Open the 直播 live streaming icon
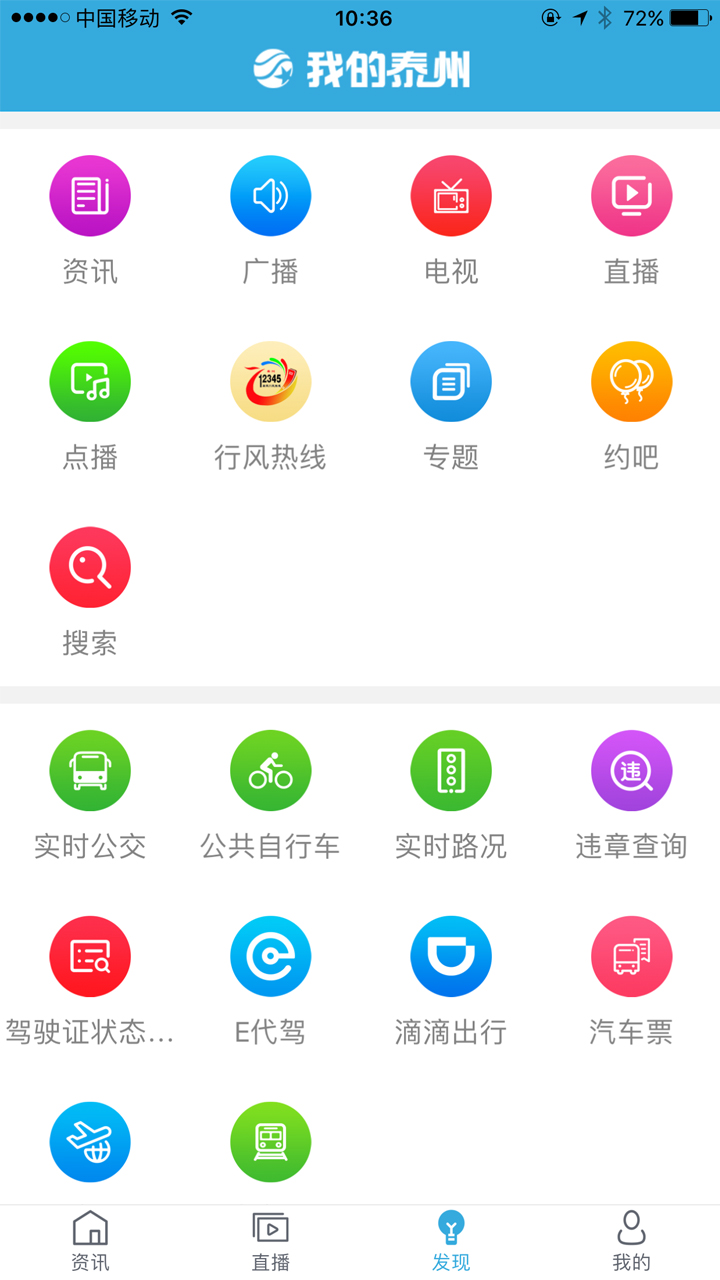 point(631,196)
